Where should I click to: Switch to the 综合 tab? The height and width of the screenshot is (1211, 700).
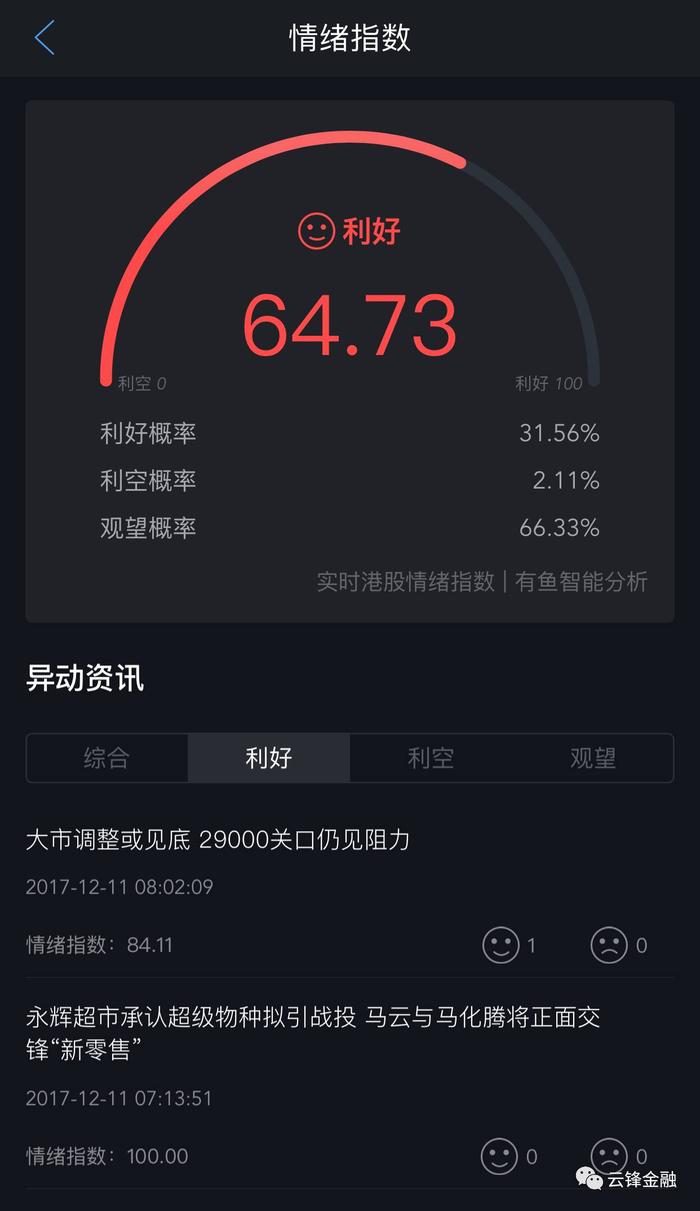coord(107,758)
